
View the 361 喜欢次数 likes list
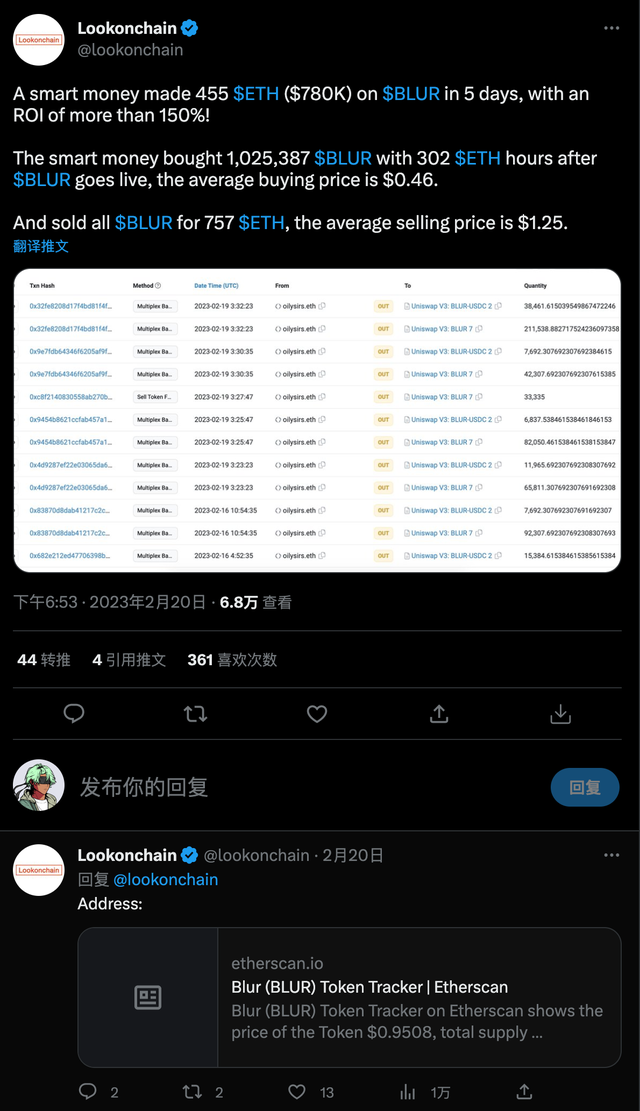click(x=232, y=660)
